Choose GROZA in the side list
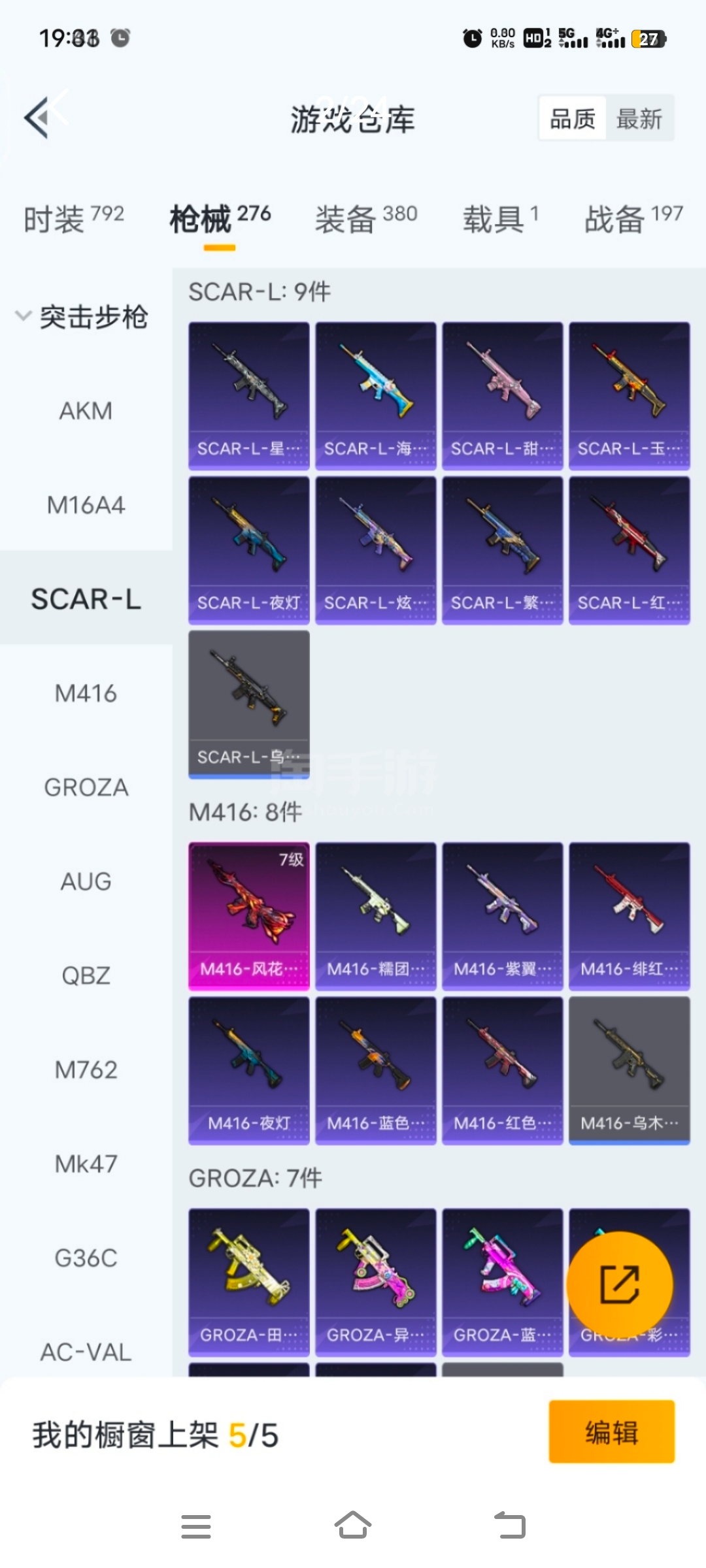The height and width of the screenshot is (1568, 706). (x=86, y=787)
